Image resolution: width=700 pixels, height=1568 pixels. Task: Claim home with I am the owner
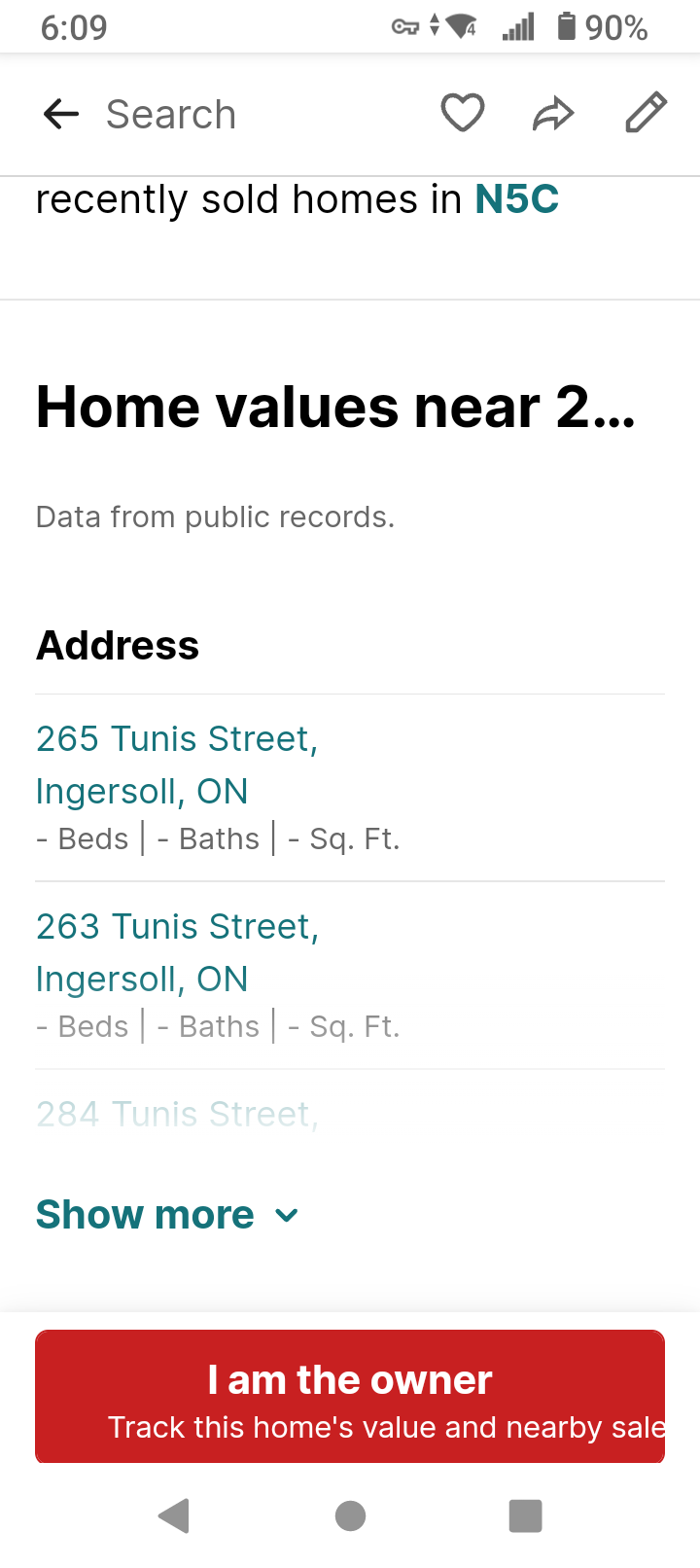[x=350, y=1396]
